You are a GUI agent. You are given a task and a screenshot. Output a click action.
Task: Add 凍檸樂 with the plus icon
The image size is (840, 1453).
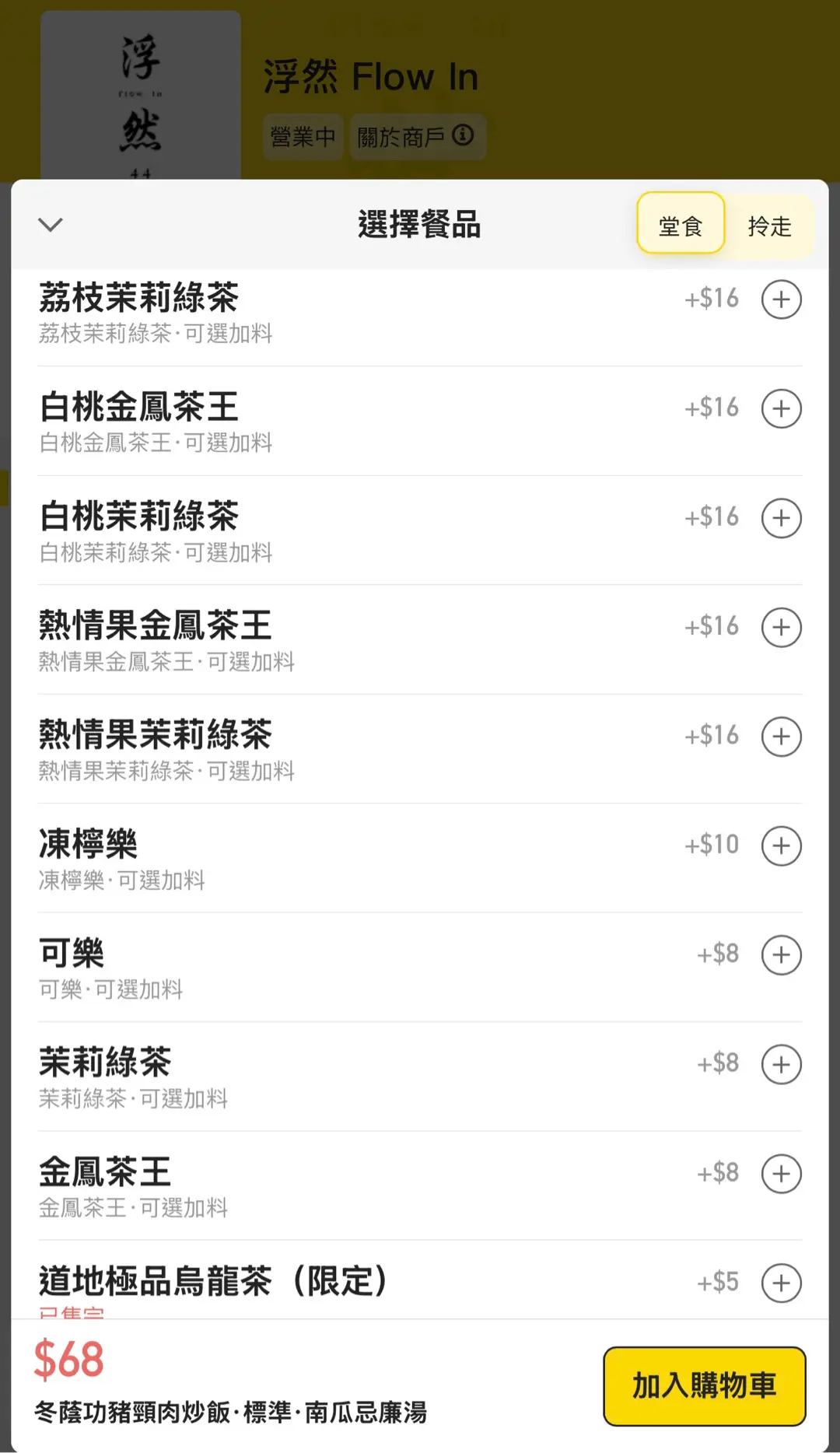tap(781, 846)
